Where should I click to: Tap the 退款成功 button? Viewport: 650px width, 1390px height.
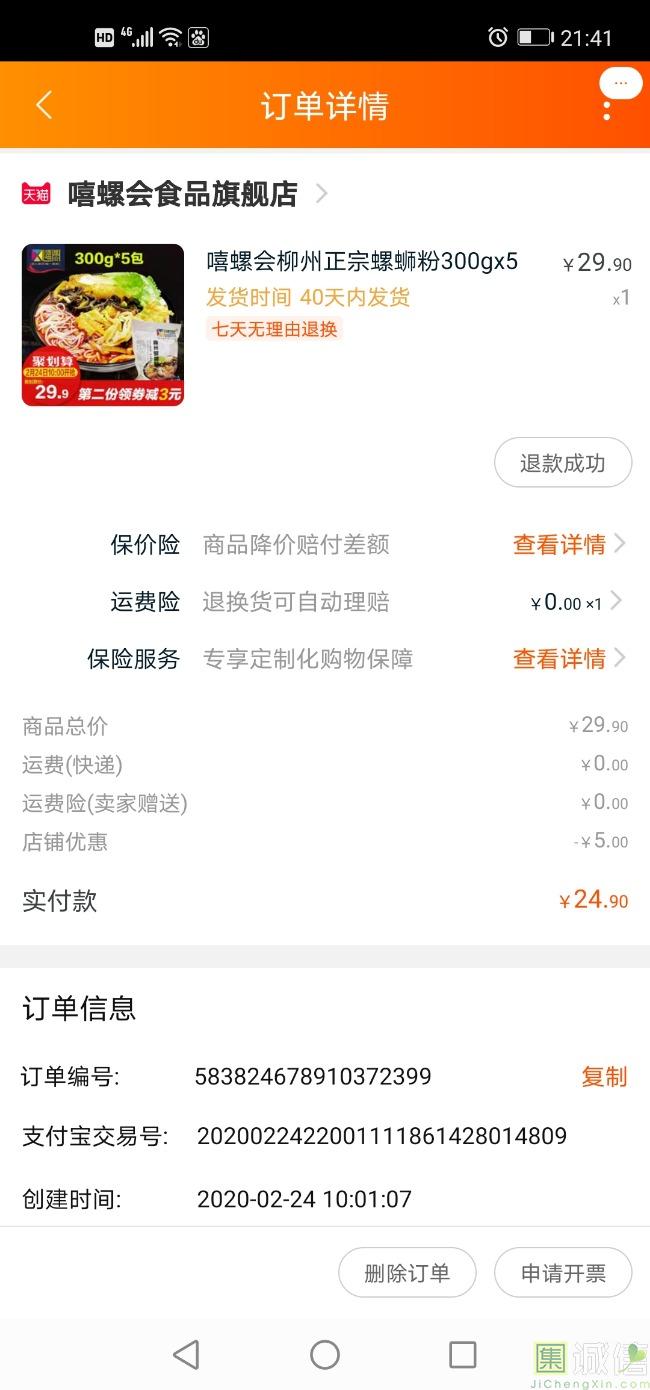(x=562, y=463)
